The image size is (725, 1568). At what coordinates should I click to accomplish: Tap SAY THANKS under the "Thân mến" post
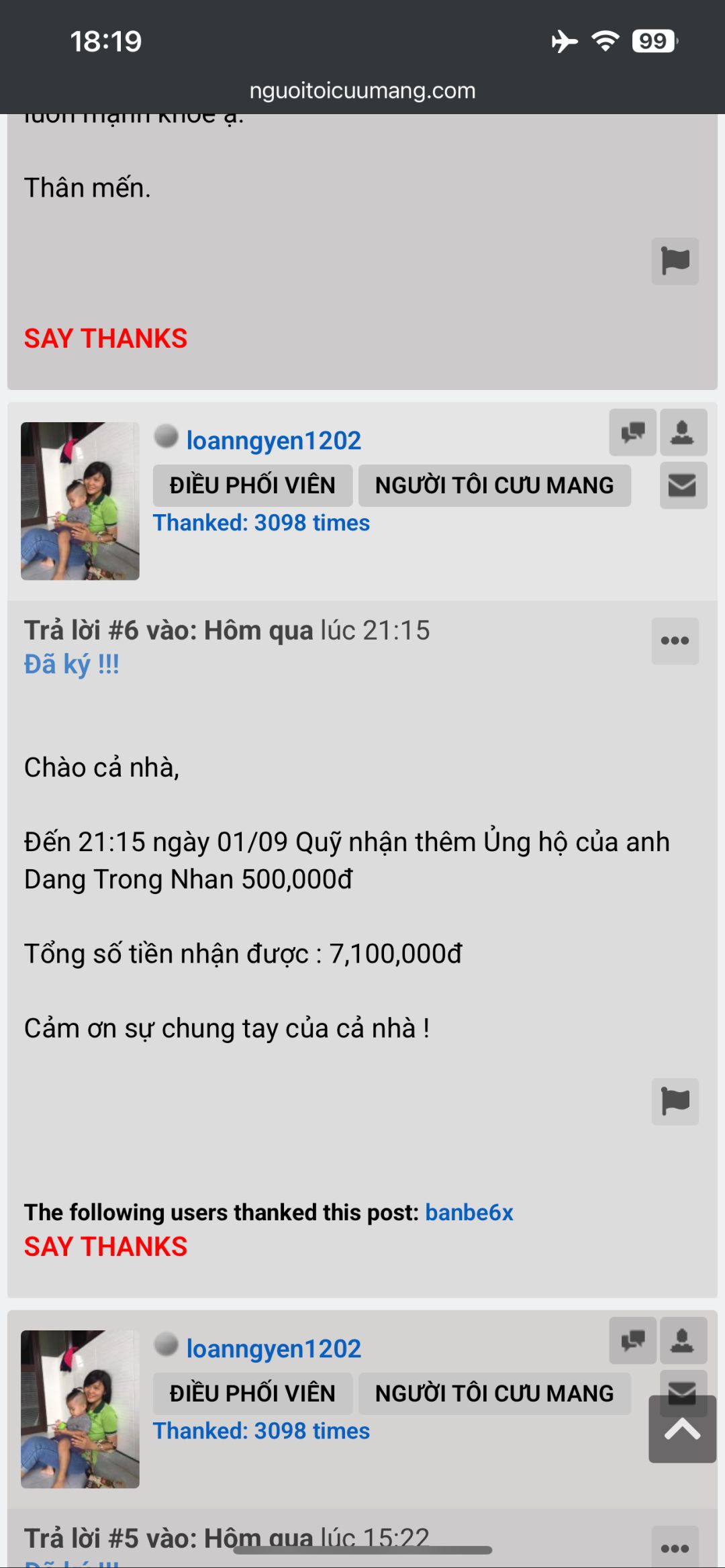click(x=105, y=338)
